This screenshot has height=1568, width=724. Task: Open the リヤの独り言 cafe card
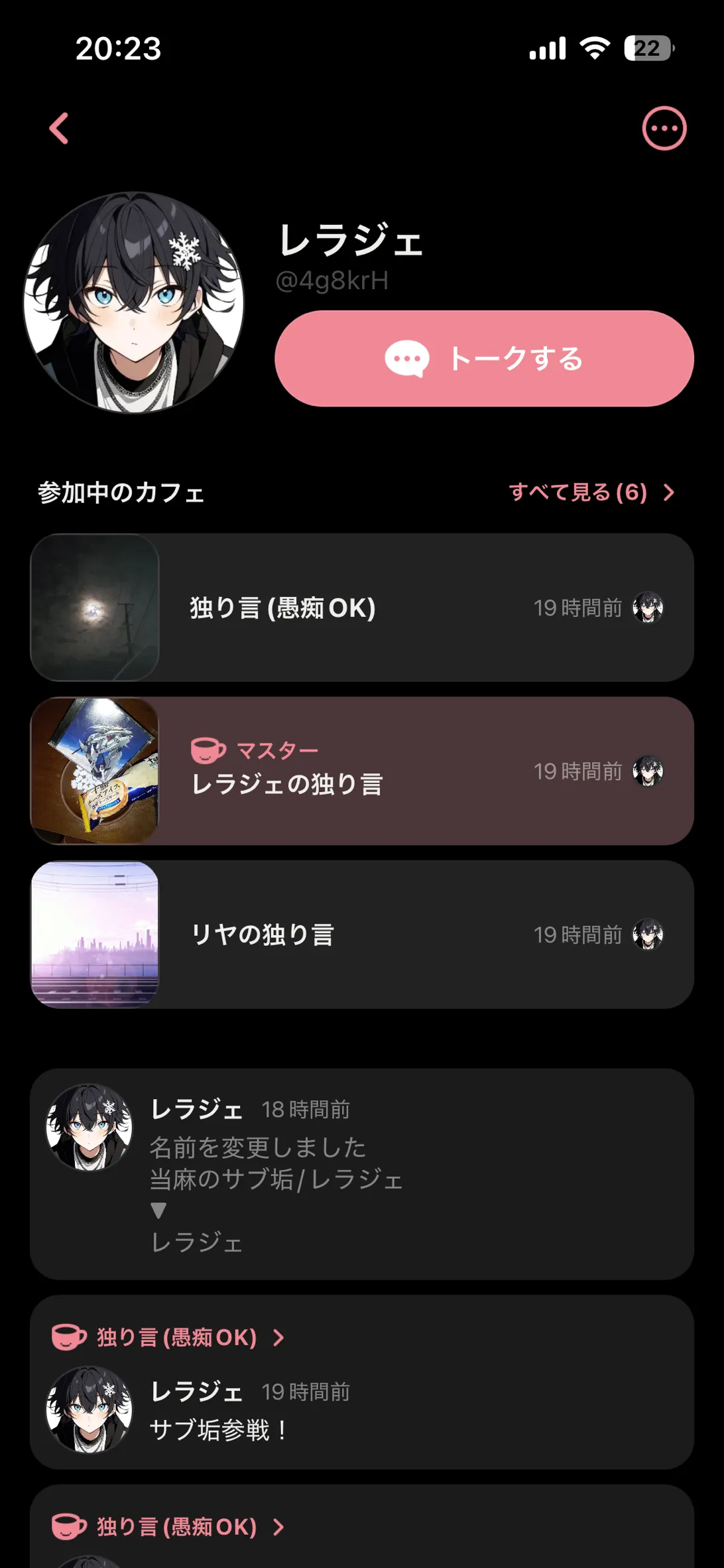point(362,935)
